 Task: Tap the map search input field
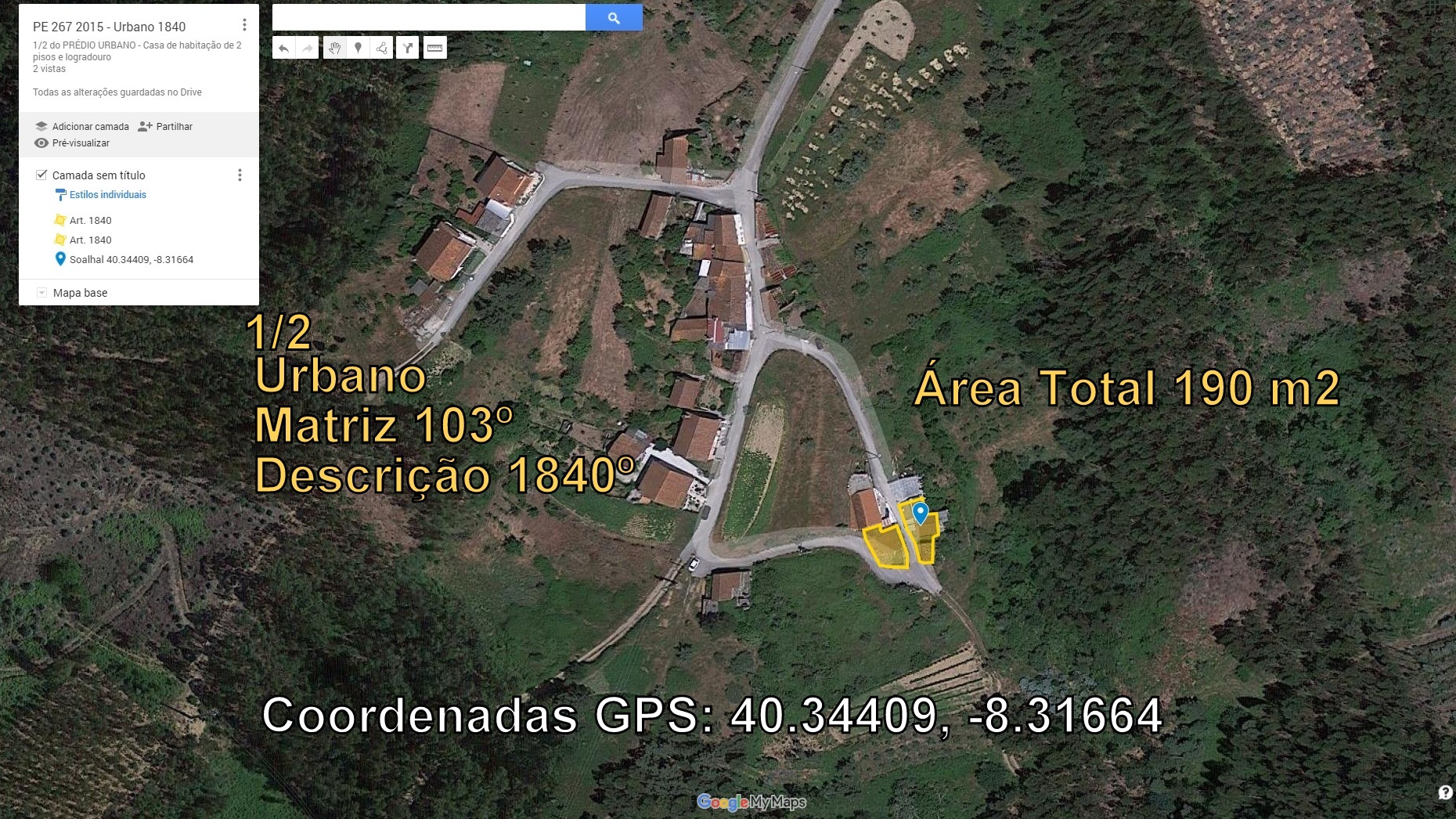[x=428, y=17]
